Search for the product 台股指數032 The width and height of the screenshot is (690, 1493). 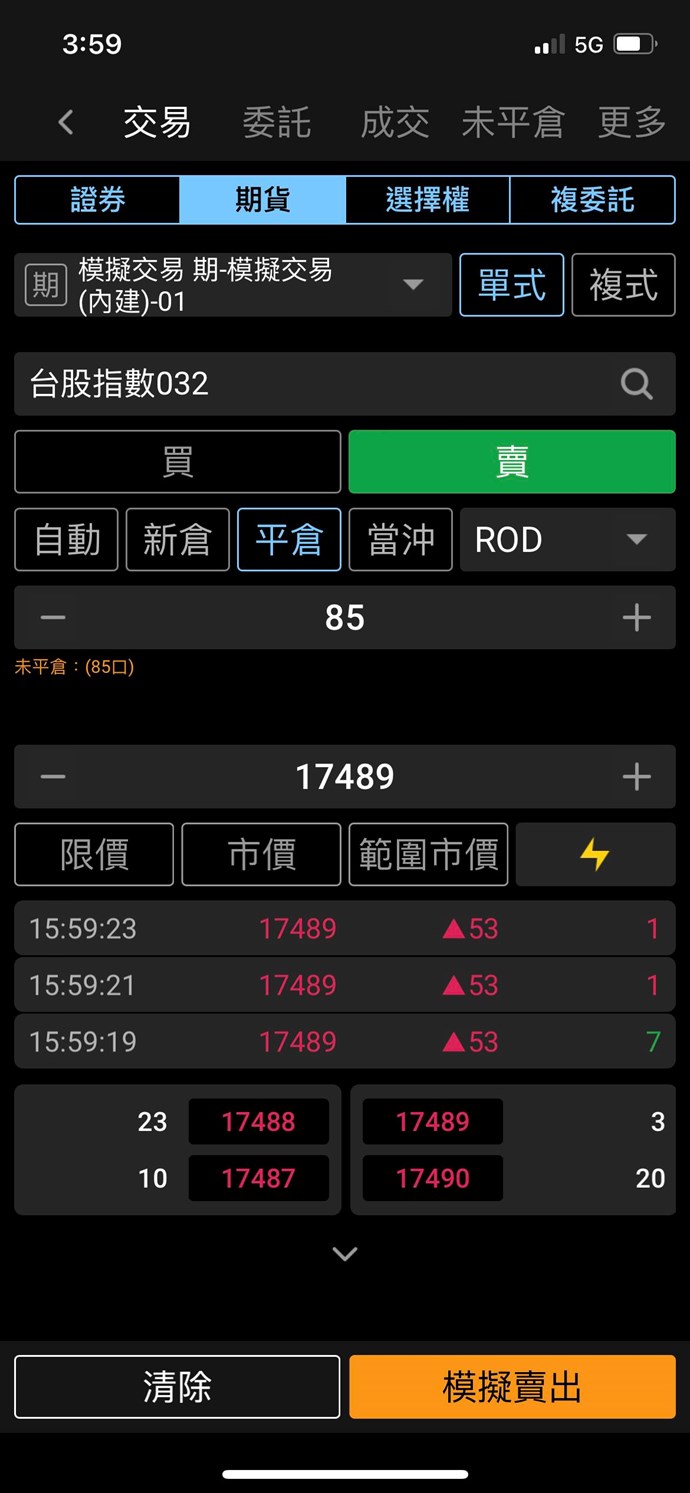point(636,384)
